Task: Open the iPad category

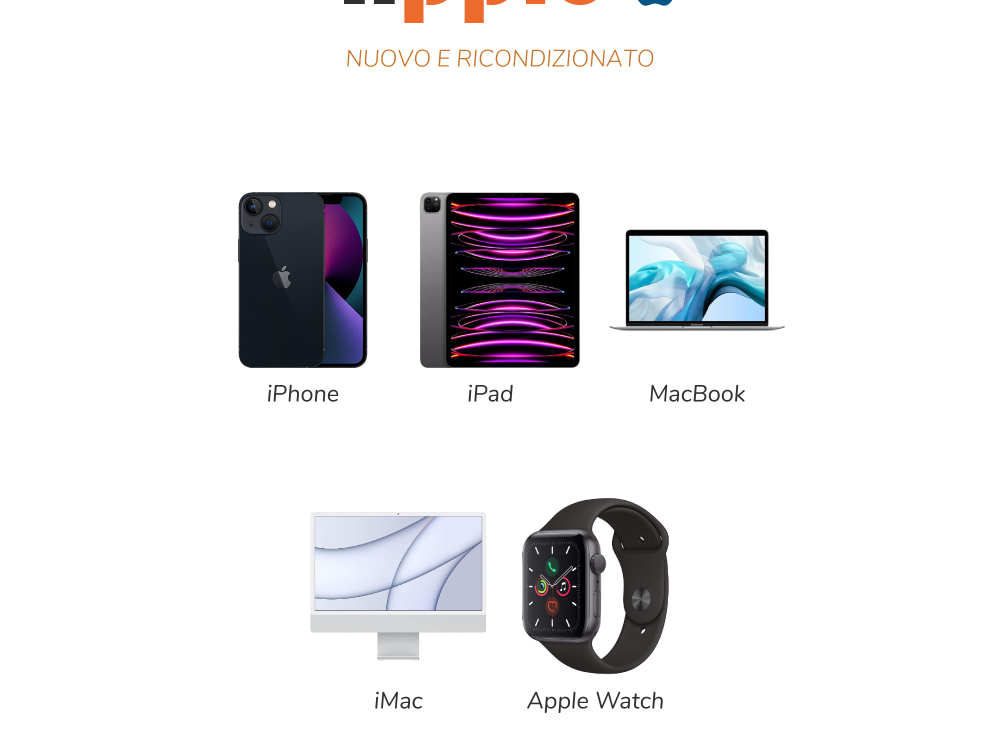Action: point(499,281)
